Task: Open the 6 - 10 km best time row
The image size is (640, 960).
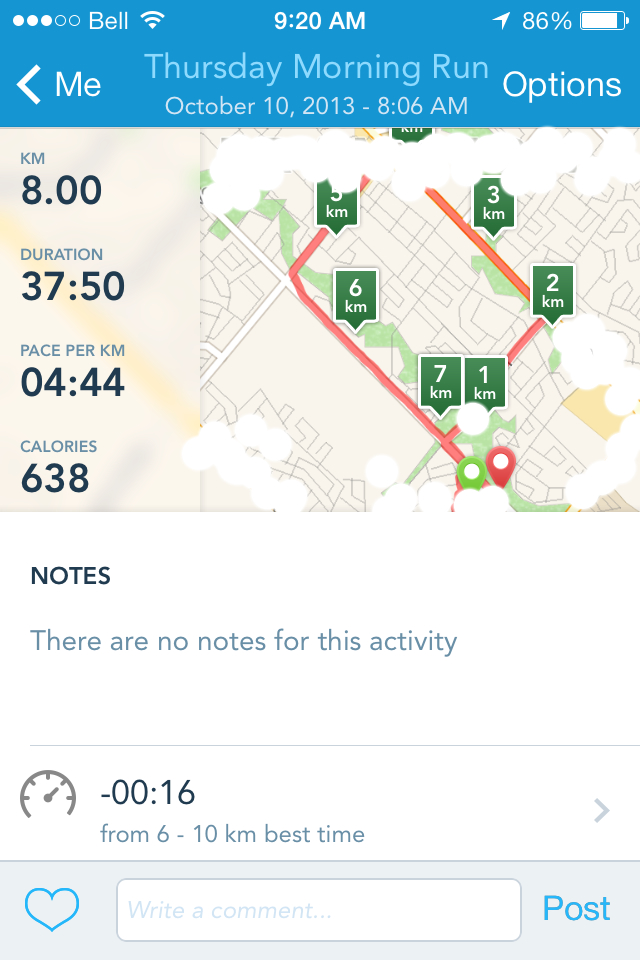Action: point(320,808)
